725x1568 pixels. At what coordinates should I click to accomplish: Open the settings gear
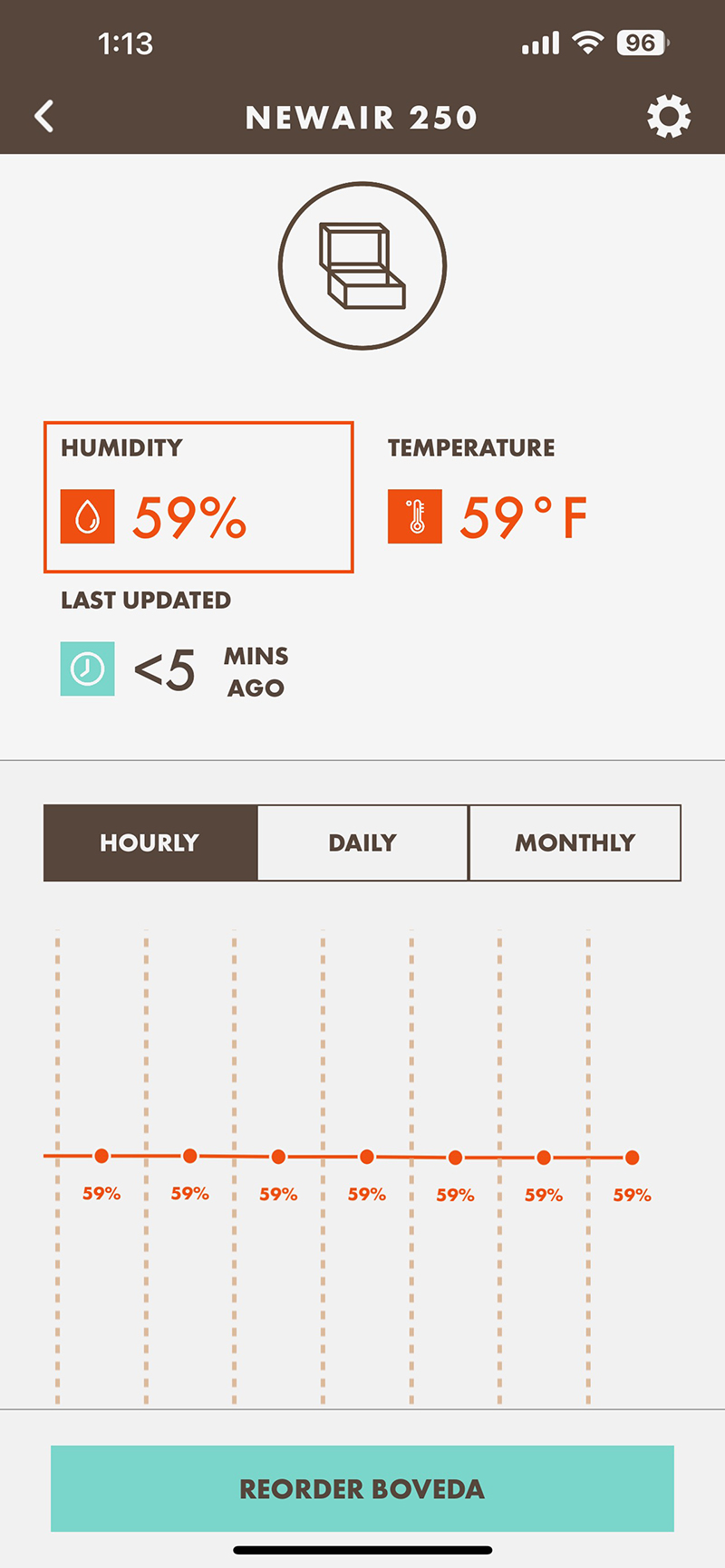click(669, 117)
